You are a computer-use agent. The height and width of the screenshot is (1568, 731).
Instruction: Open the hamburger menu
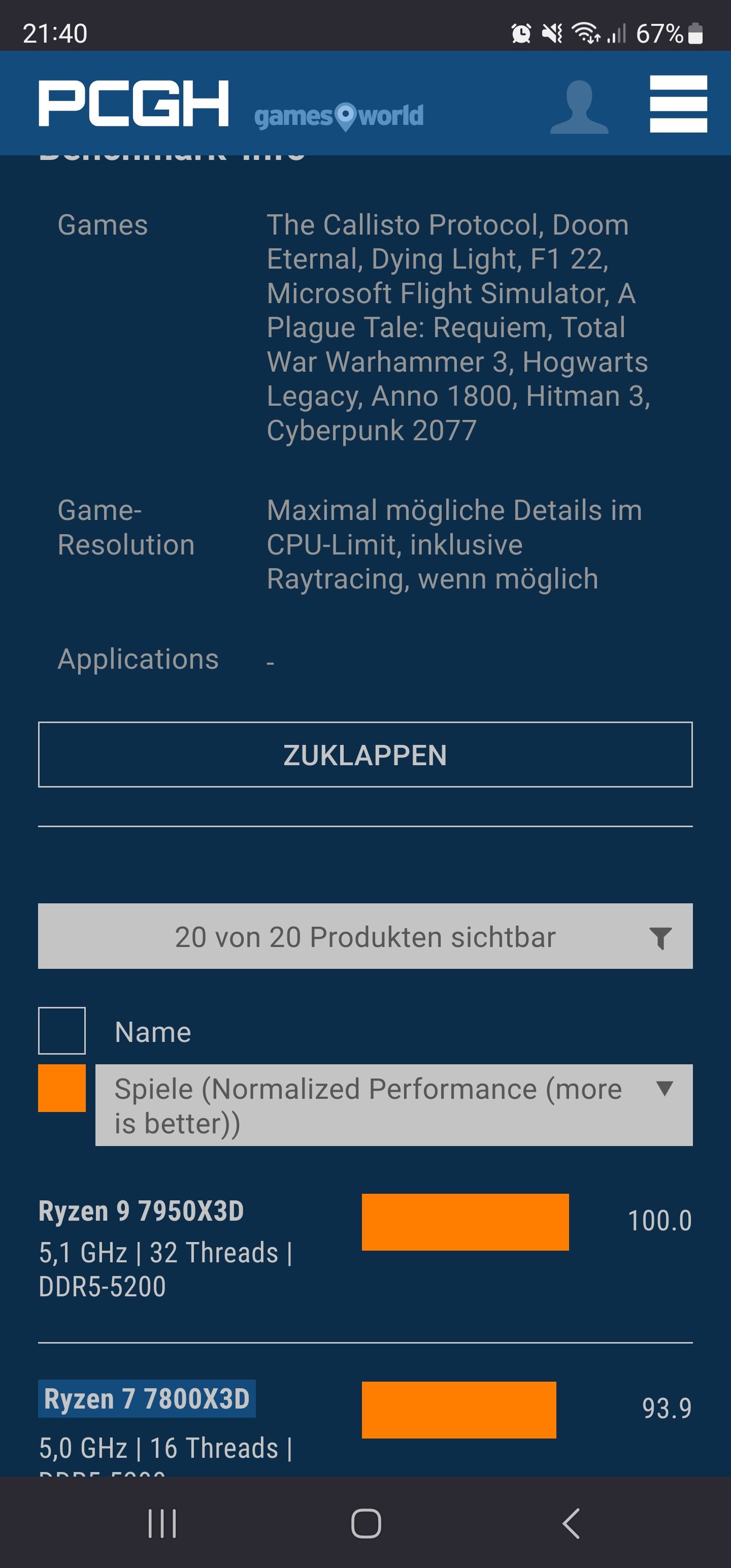(678, 104)
